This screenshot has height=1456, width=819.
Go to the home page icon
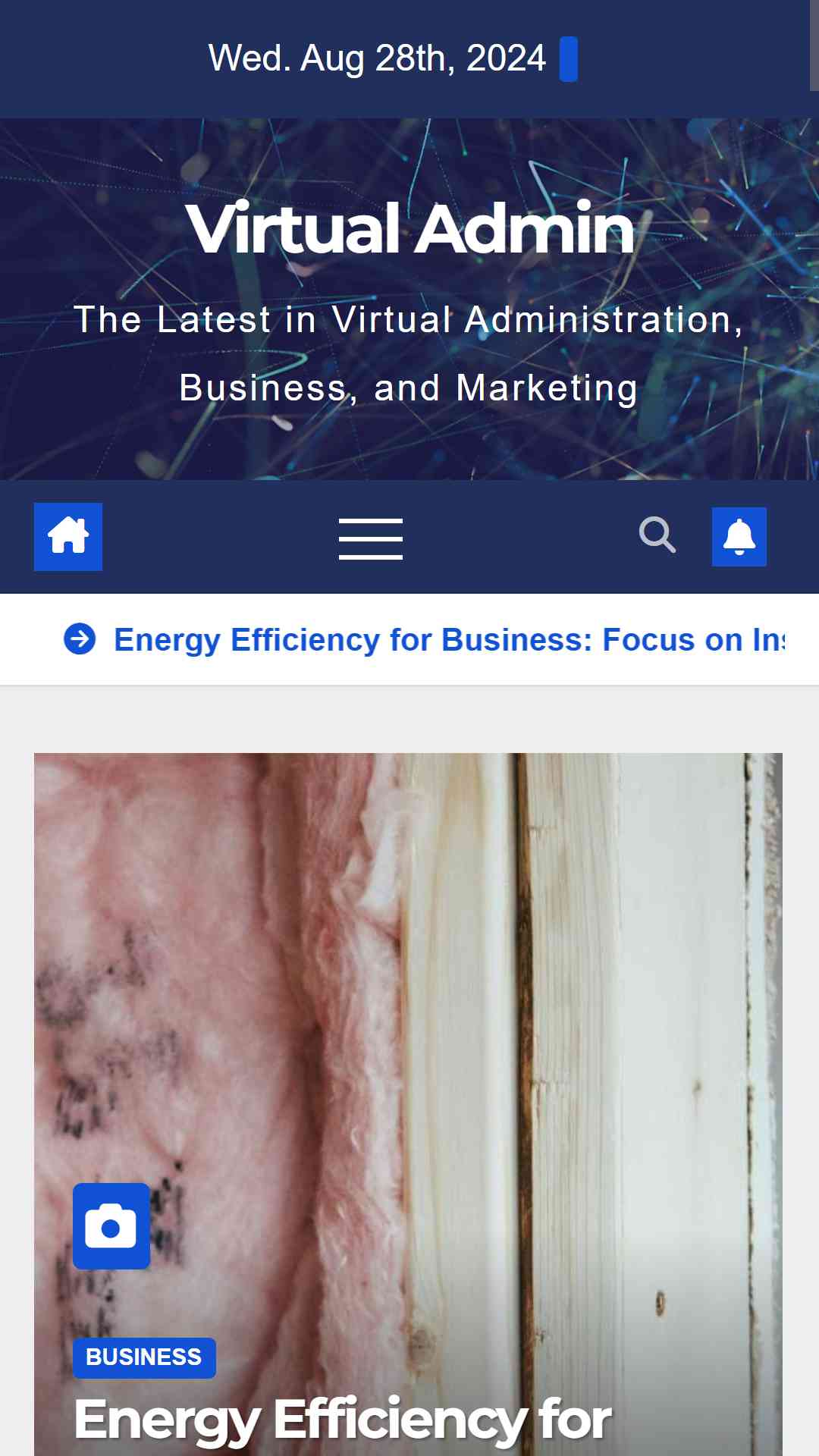pos(68,537)
